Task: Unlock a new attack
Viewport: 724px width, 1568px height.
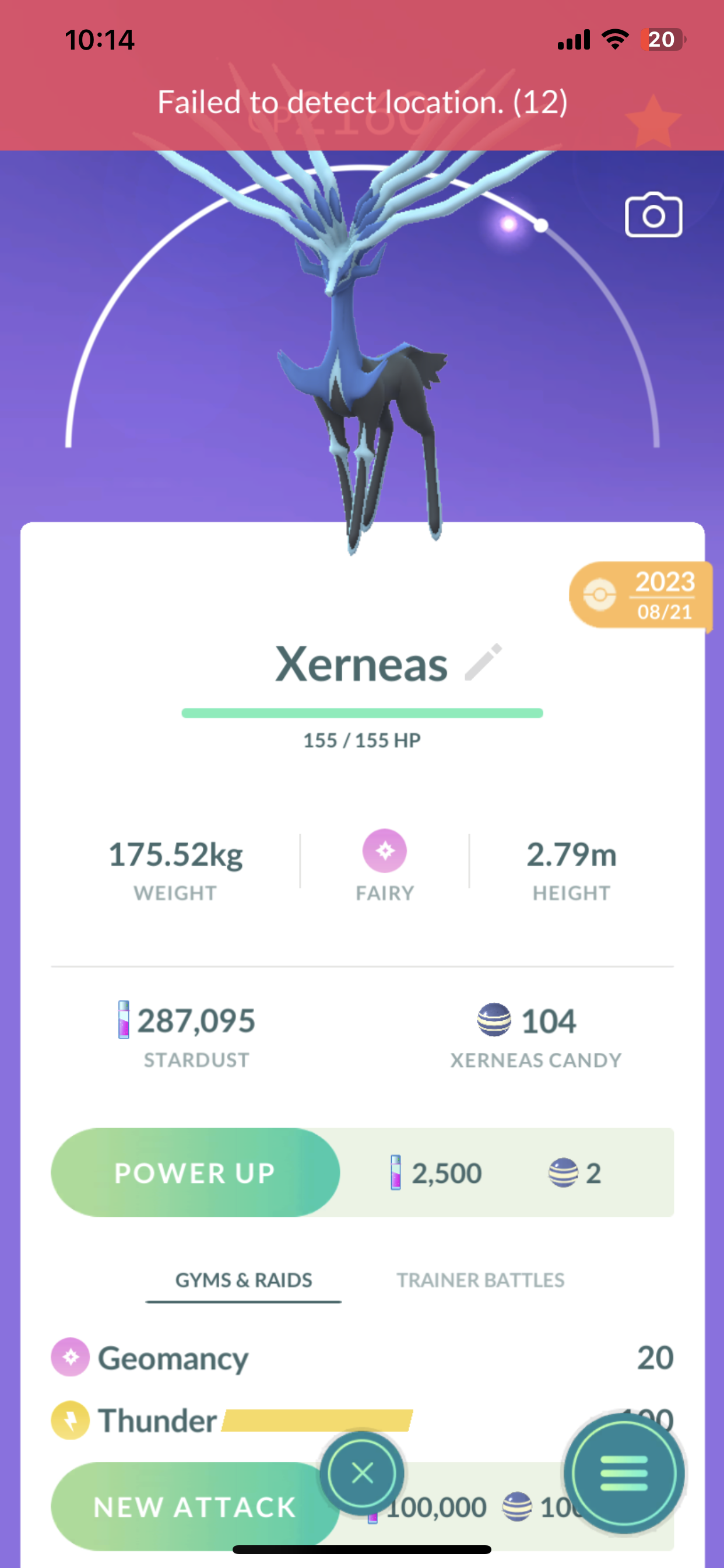Action: coord(194,1506)
